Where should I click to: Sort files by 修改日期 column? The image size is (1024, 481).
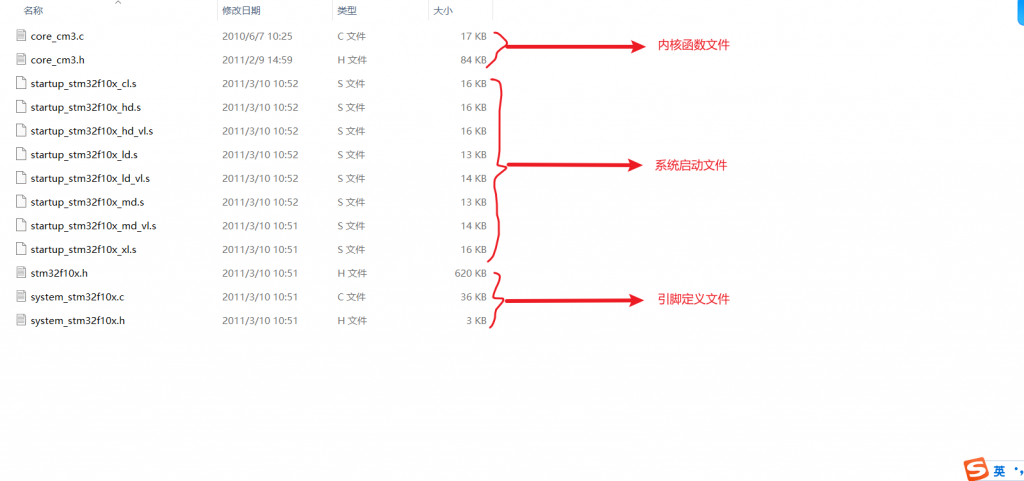tap(241, 10)
